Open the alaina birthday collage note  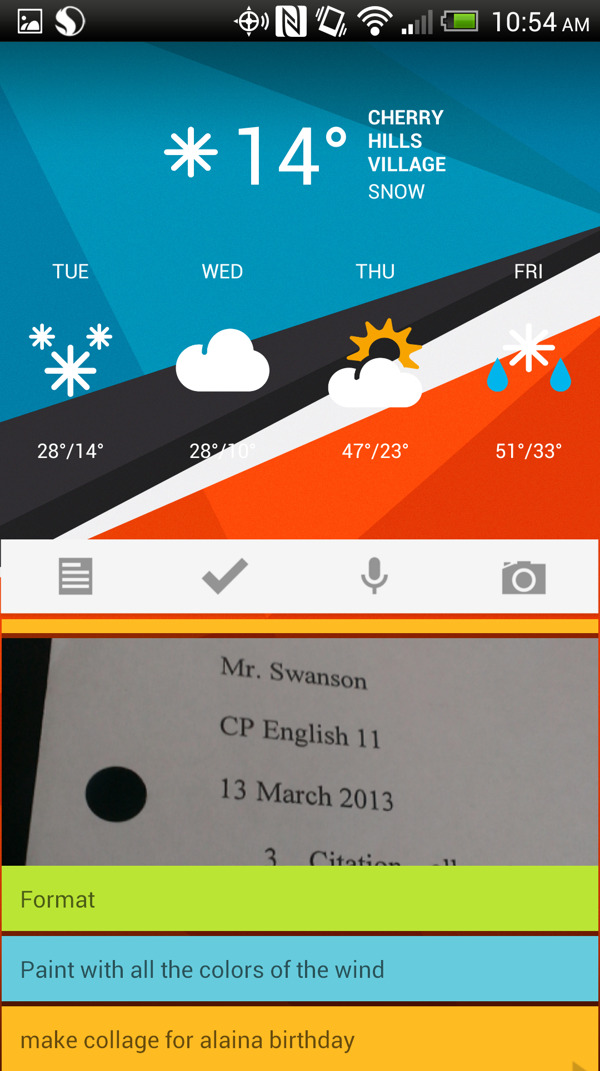click(x=300, y=1040)
